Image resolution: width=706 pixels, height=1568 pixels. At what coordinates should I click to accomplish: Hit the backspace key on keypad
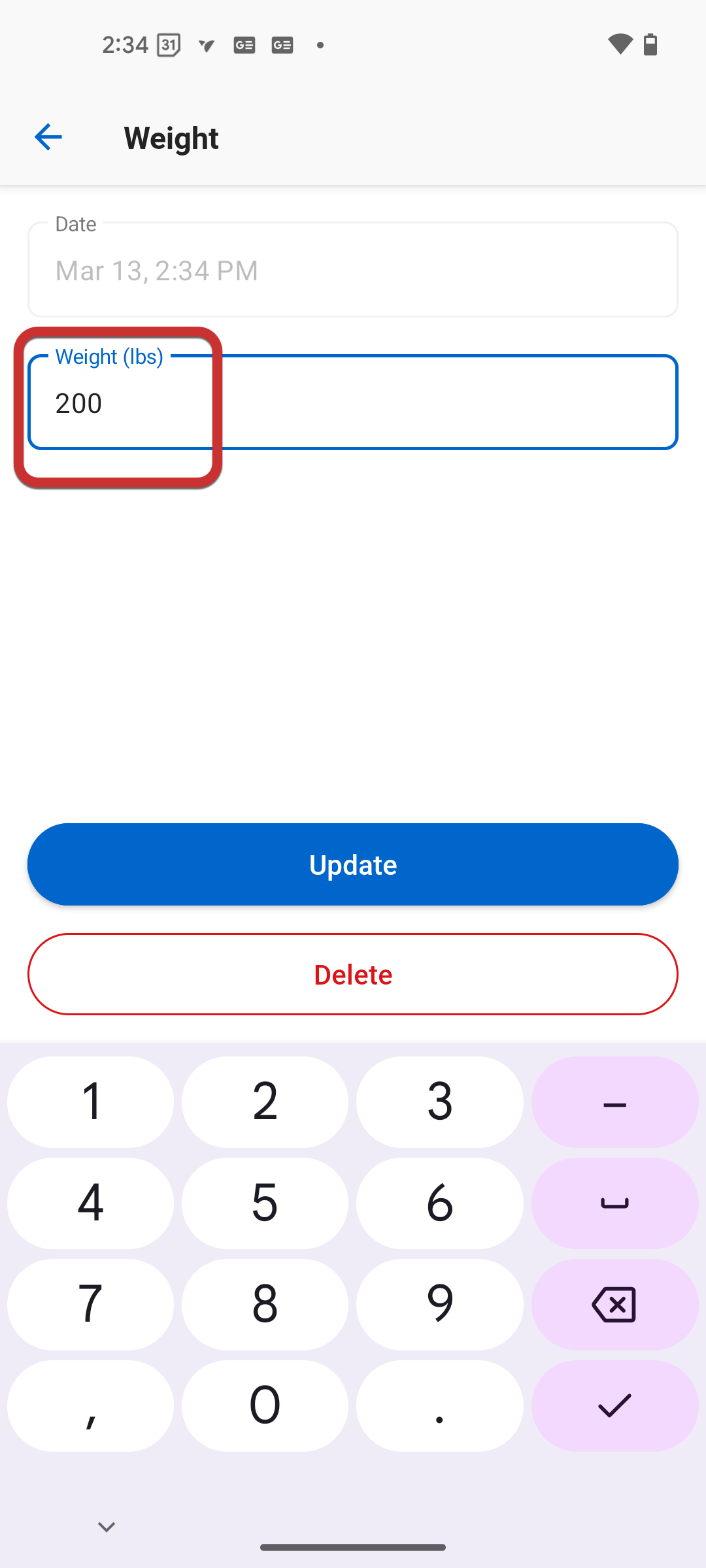(614, 1305)
